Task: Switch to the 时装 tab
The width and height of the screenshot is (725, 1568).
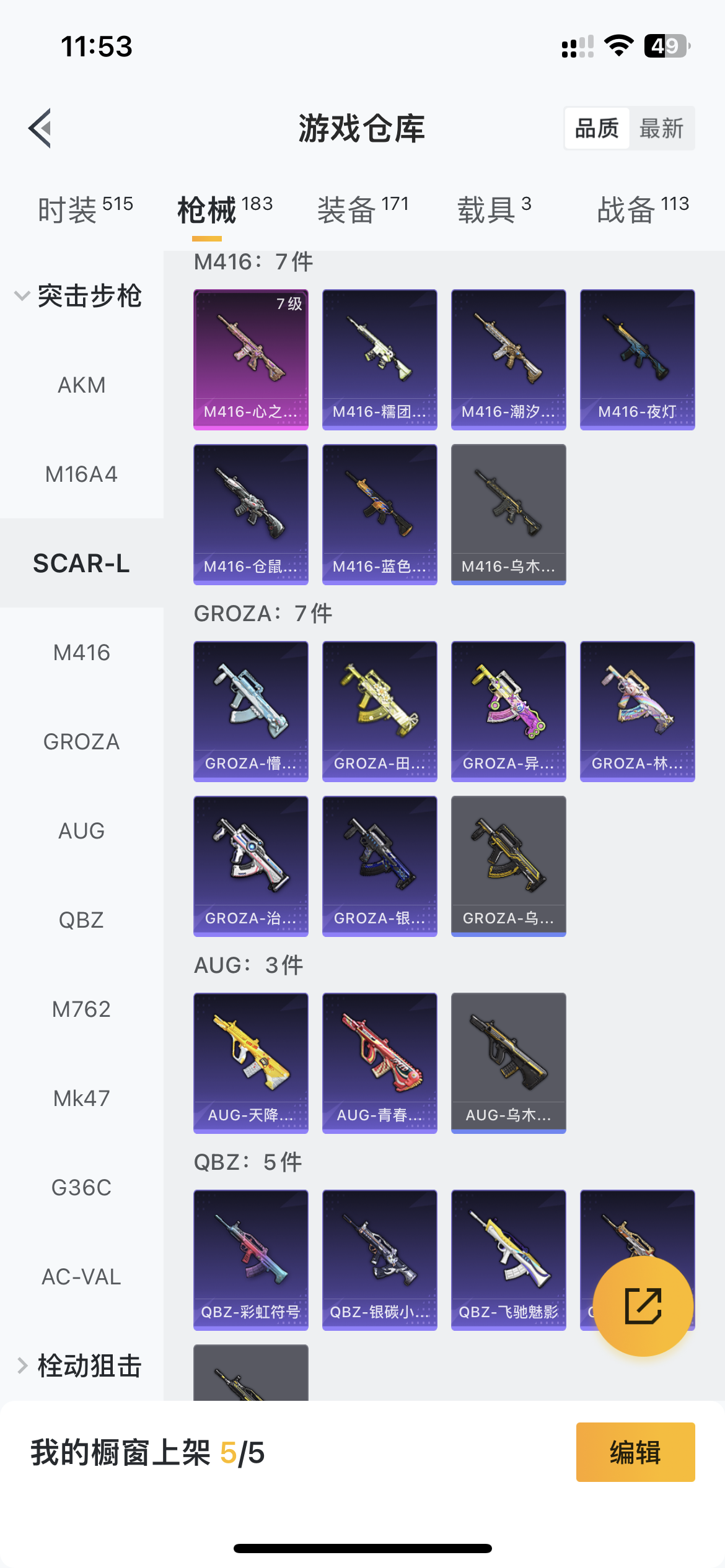Action: [85, 209]
